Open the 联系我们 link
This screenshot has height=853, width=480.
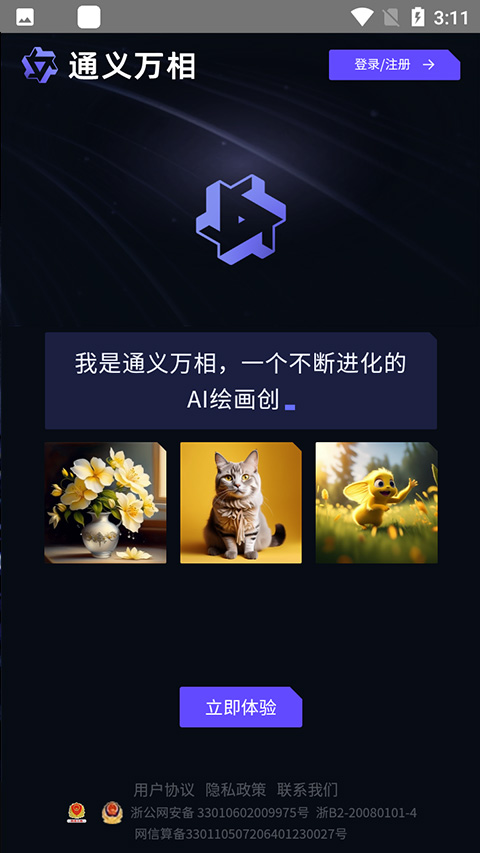pyautogui.click(x=307, y=789)
